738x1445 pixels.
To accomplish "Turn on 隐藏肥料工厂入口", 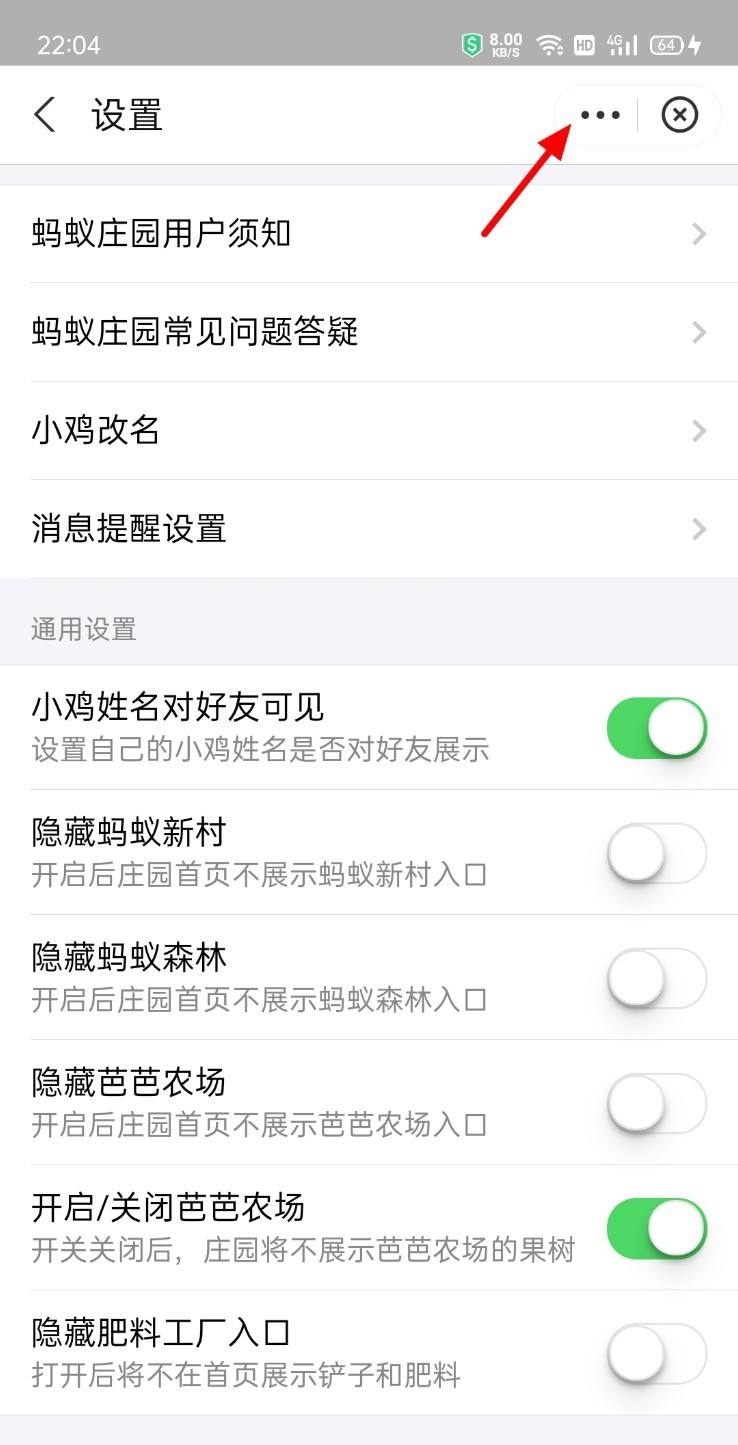I will tap(657, 1353).
